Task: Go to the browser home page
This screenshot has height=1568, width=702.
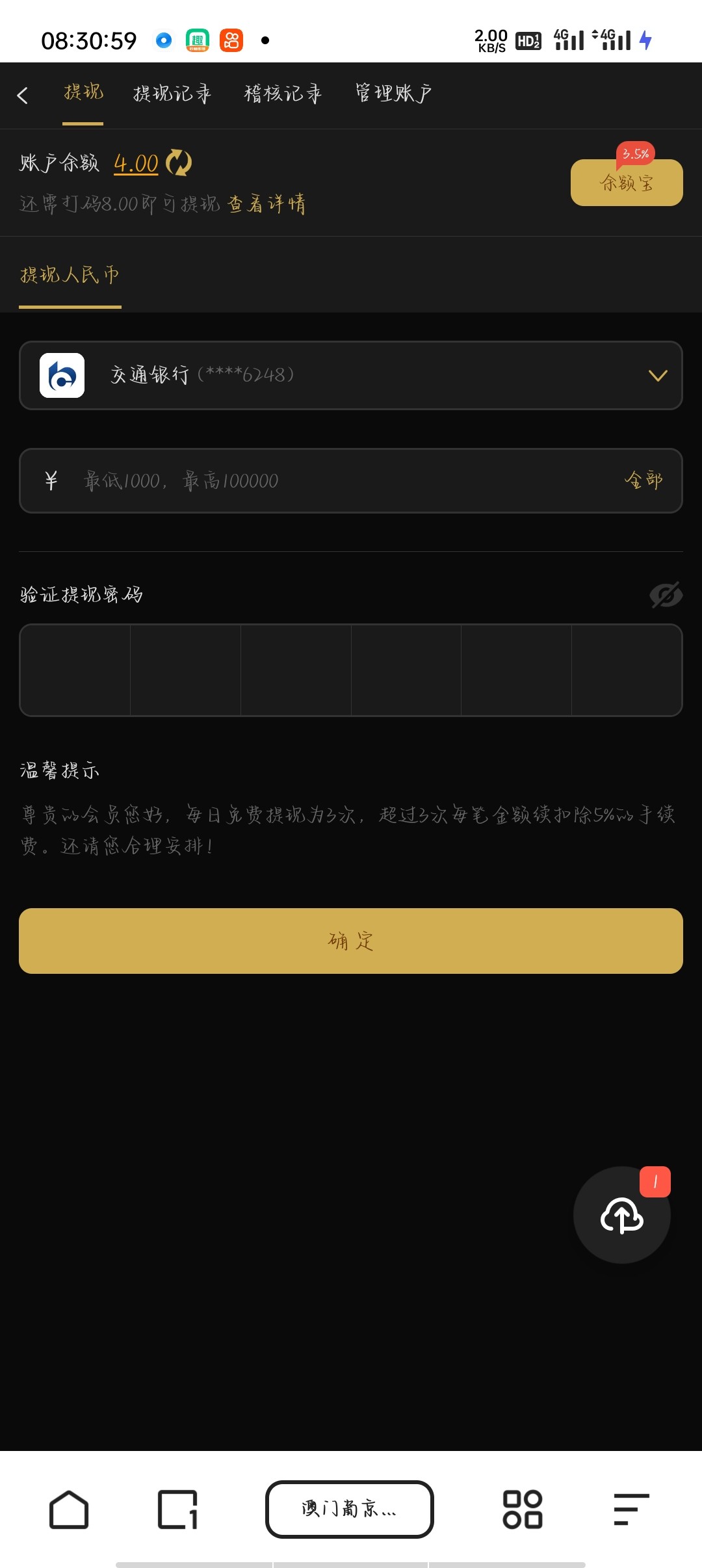Action: pos(69,1509)
